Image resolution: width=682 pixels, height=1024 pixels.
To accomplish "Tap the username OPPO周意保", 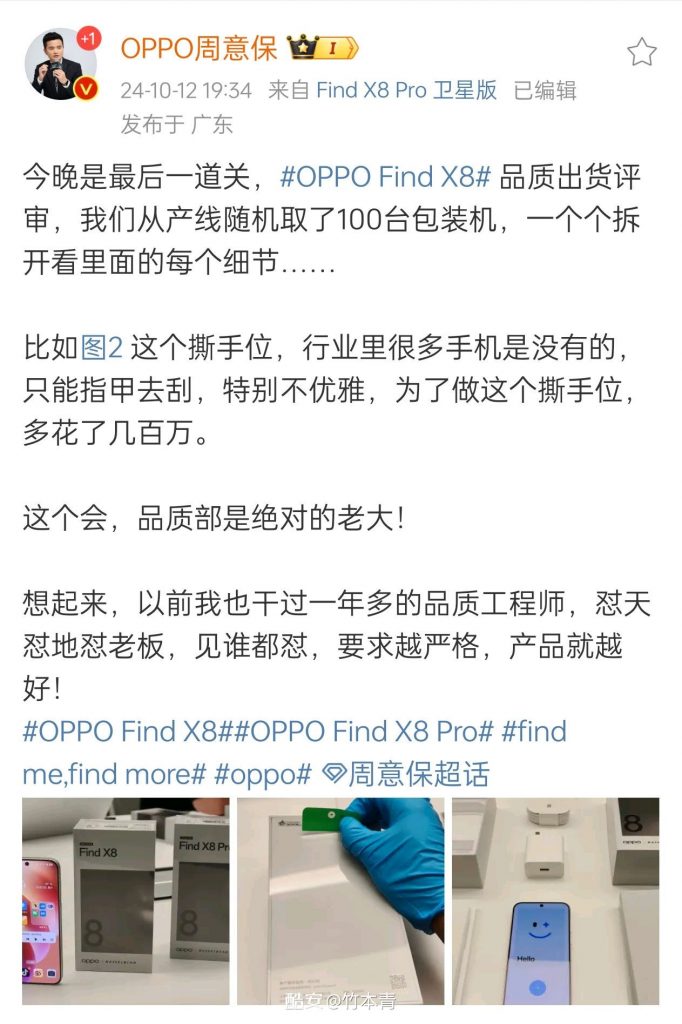I will [198, 47].
